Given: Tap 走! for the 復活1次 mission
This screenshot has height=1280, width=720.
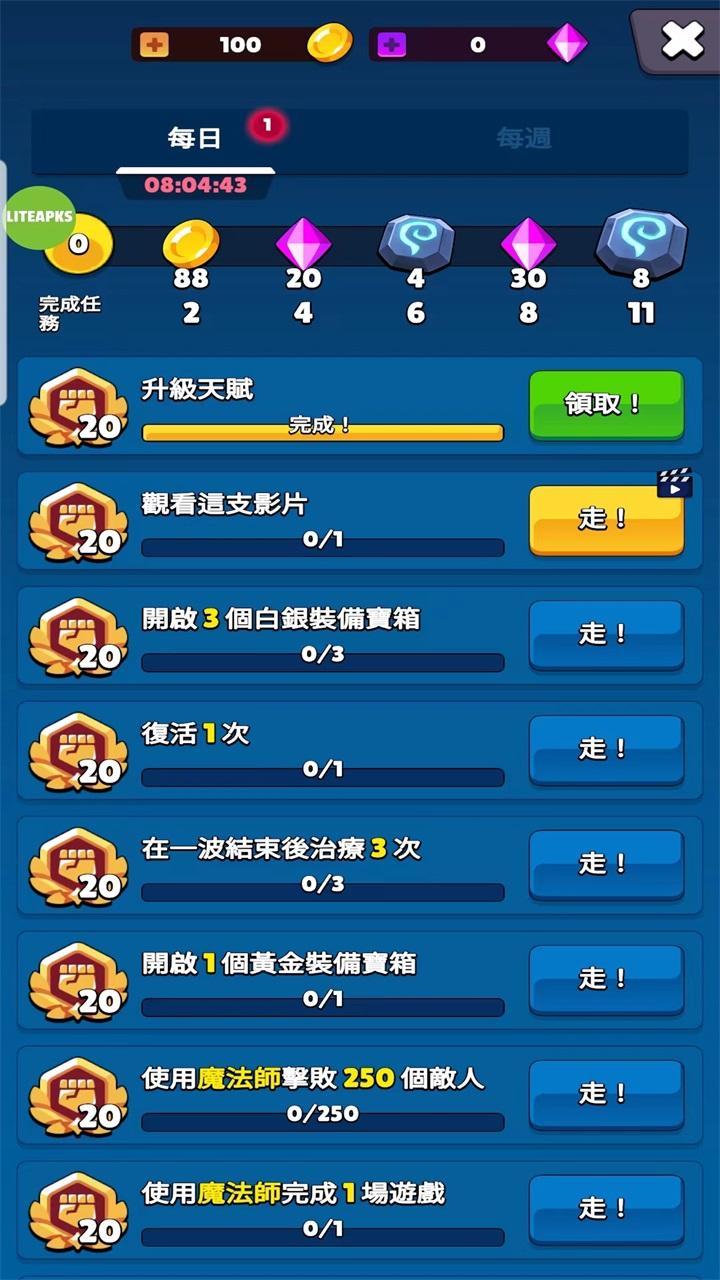Looking at the screenshot, I should tap(606, 749).
